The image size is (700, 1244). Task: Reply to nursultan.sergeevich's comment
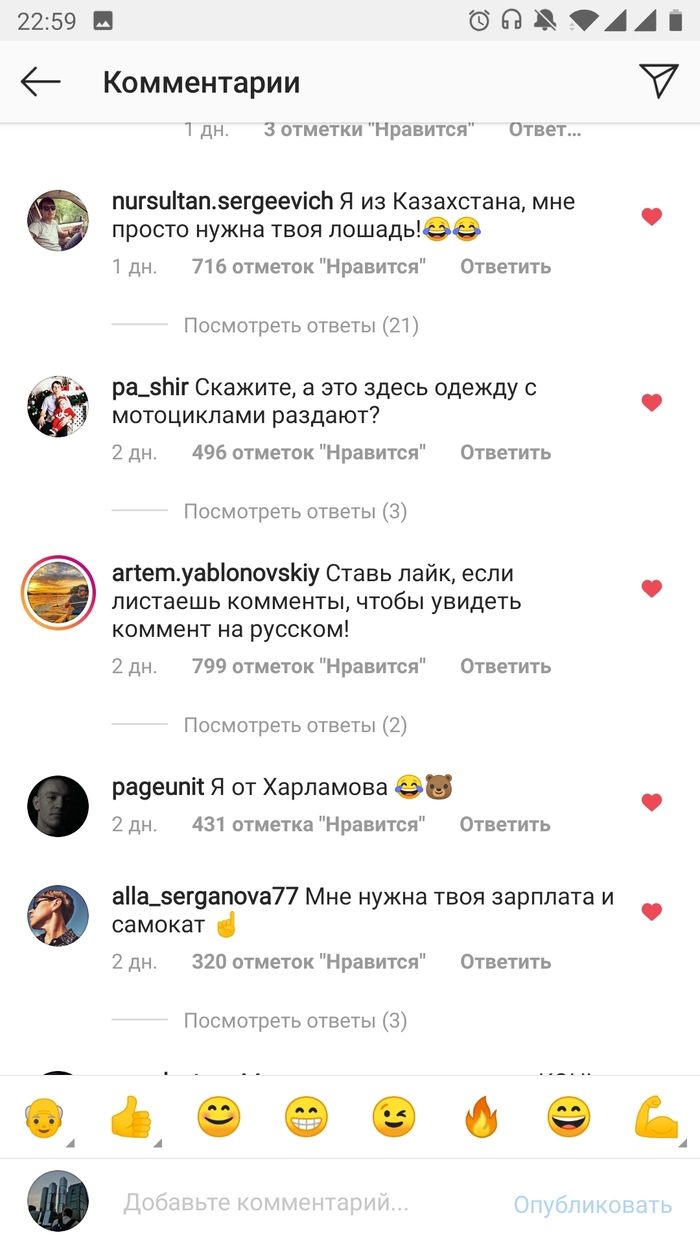pyautogui.click(x=505, y=266)
